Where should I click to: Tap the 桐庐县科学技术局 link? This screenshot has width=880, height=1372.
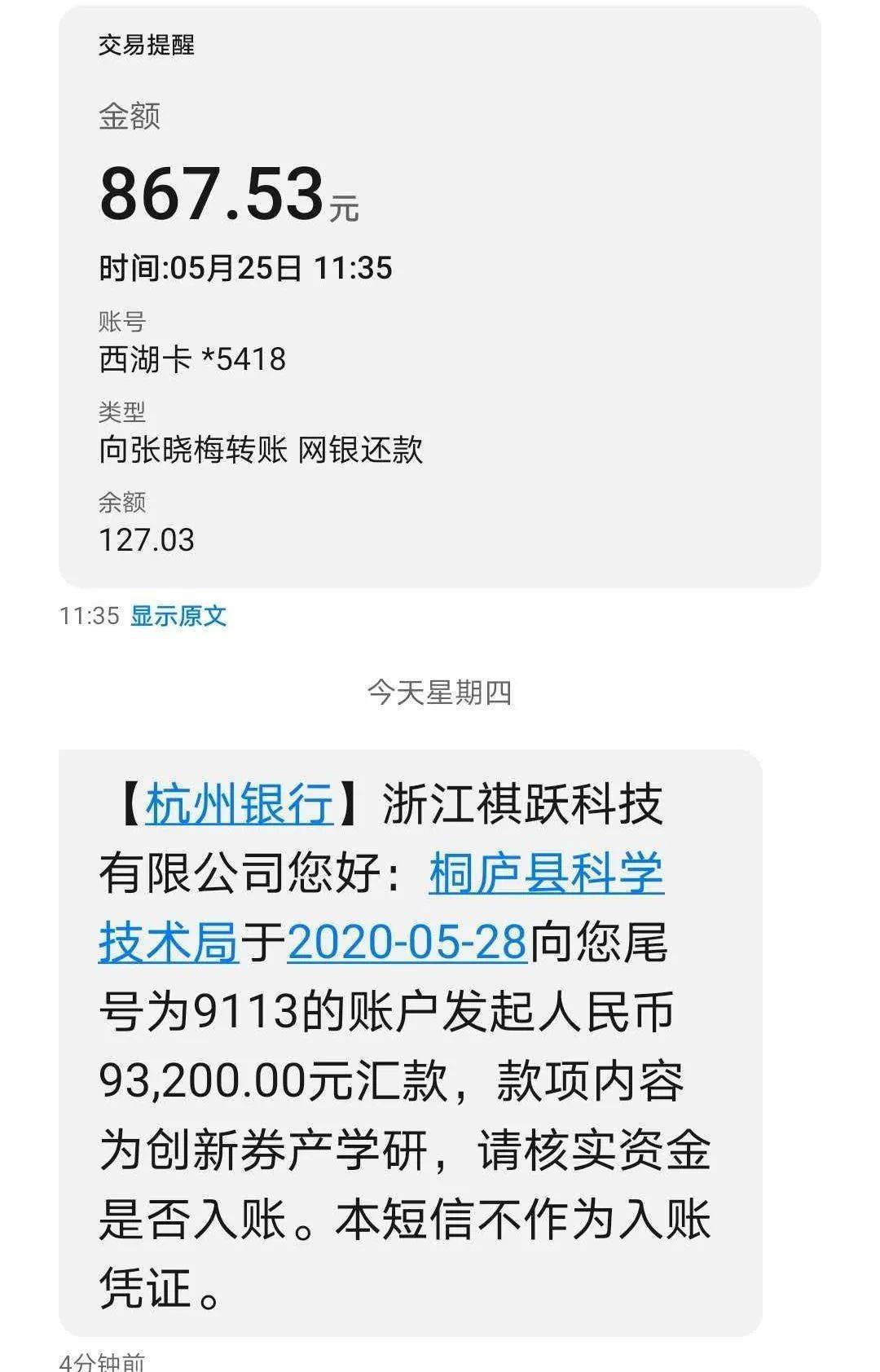[x=545, y=873]
